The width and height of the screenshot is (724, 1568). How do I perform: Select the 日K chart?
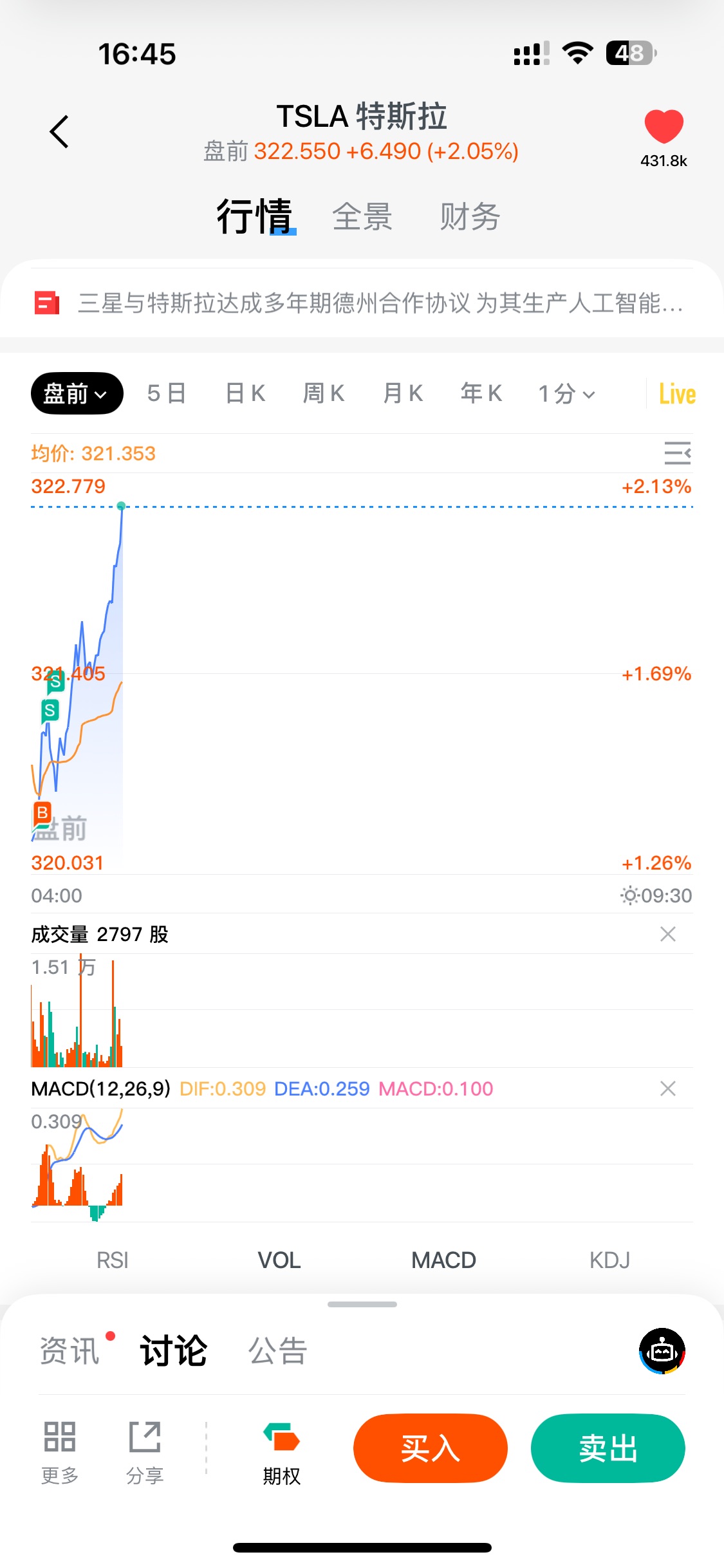245,393
